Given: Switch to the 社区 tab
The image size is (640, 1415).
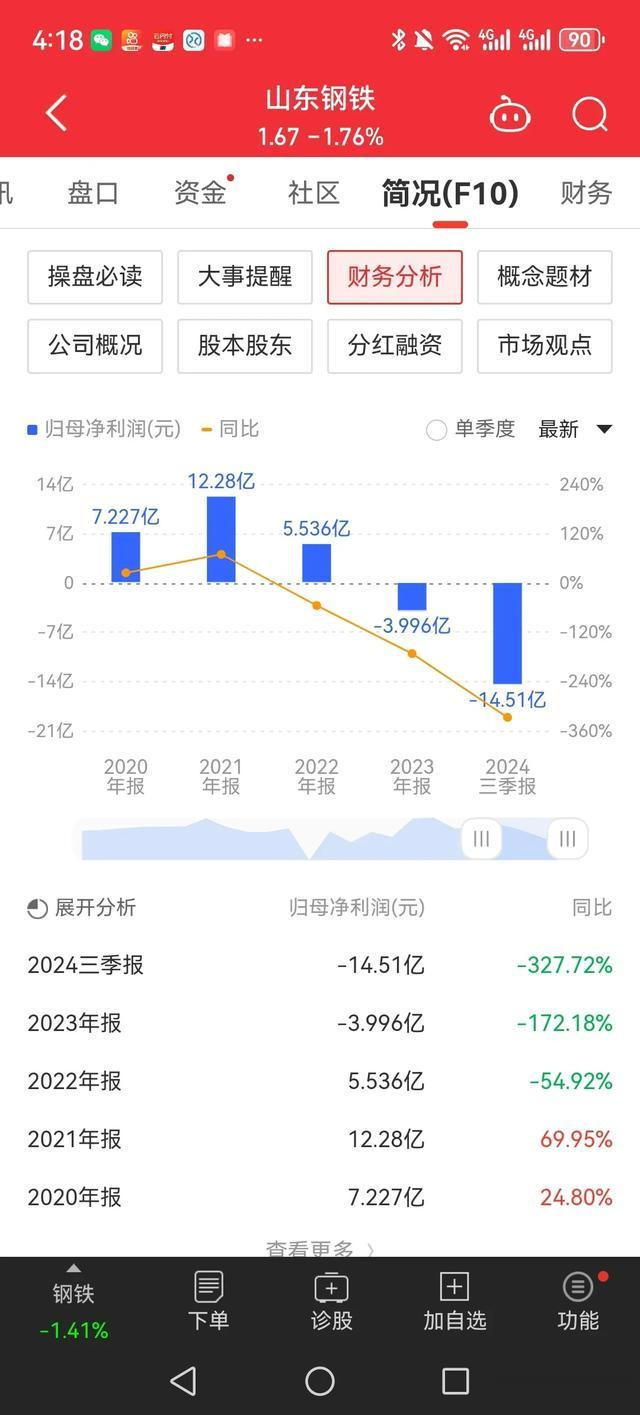Looking at the screenshot, I should (x=314, y=193).
